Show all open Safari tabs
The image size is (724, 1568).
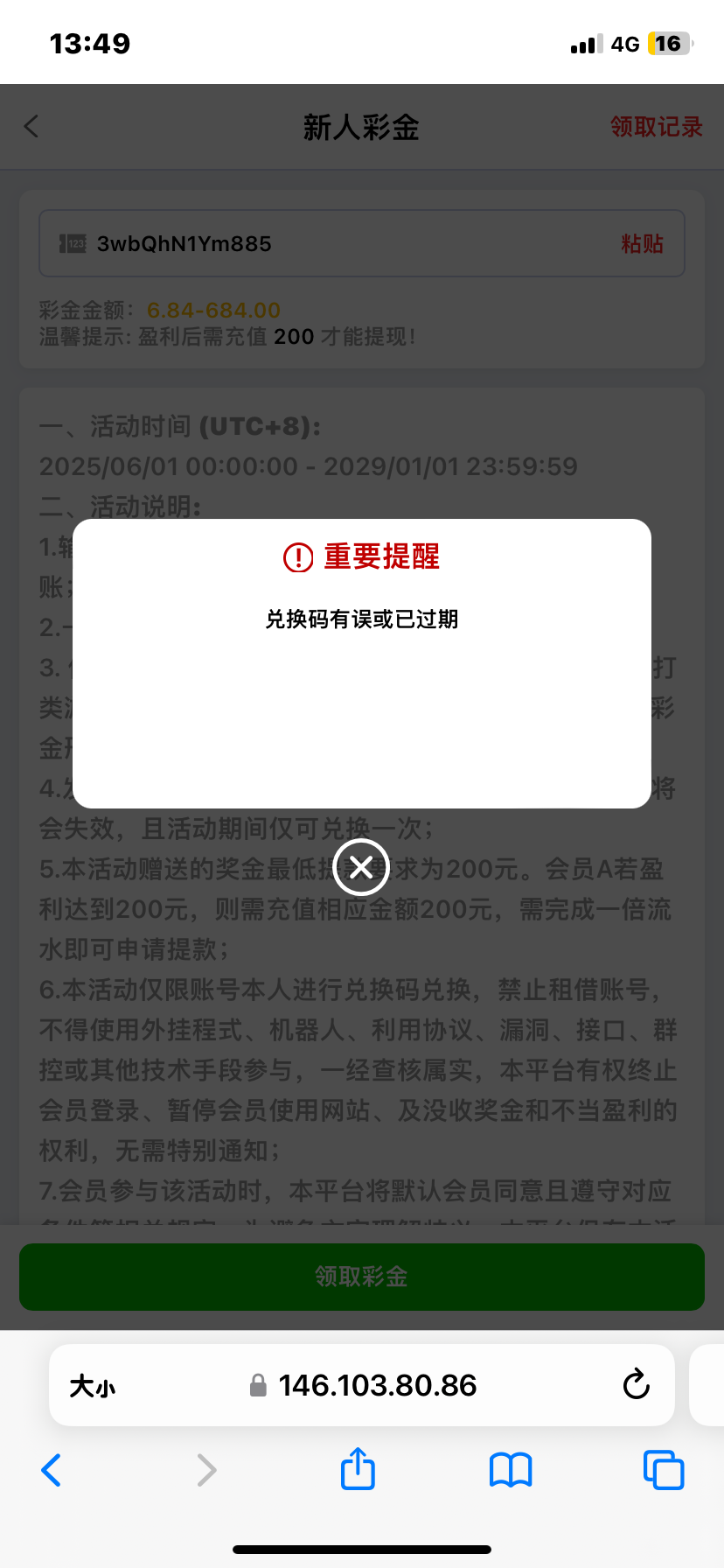663,1470
